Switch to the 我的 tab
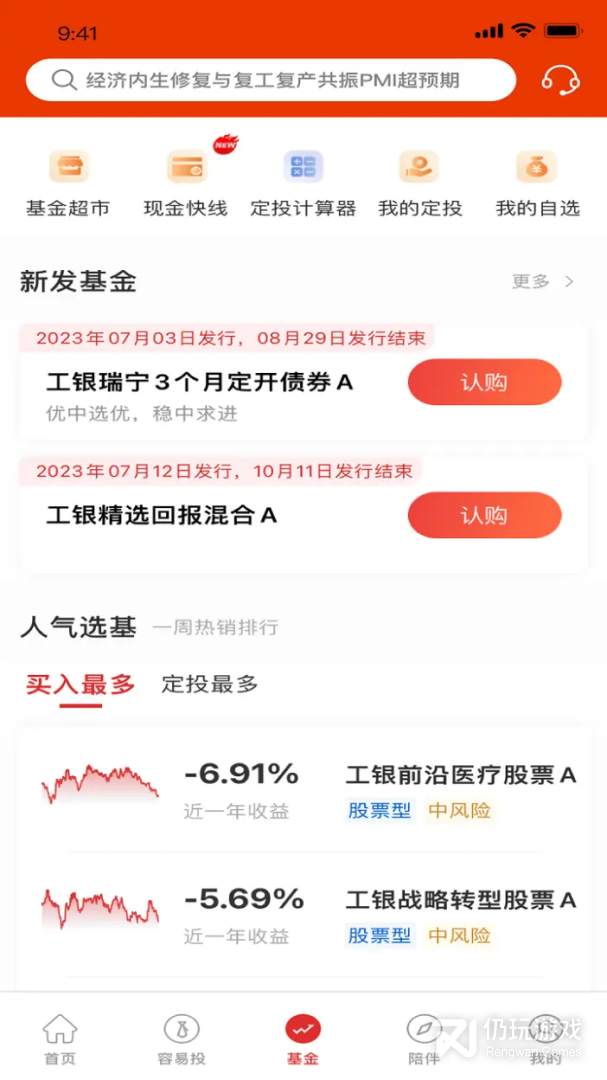Viewport: 607px width, 1080px height. (545, 1038)
